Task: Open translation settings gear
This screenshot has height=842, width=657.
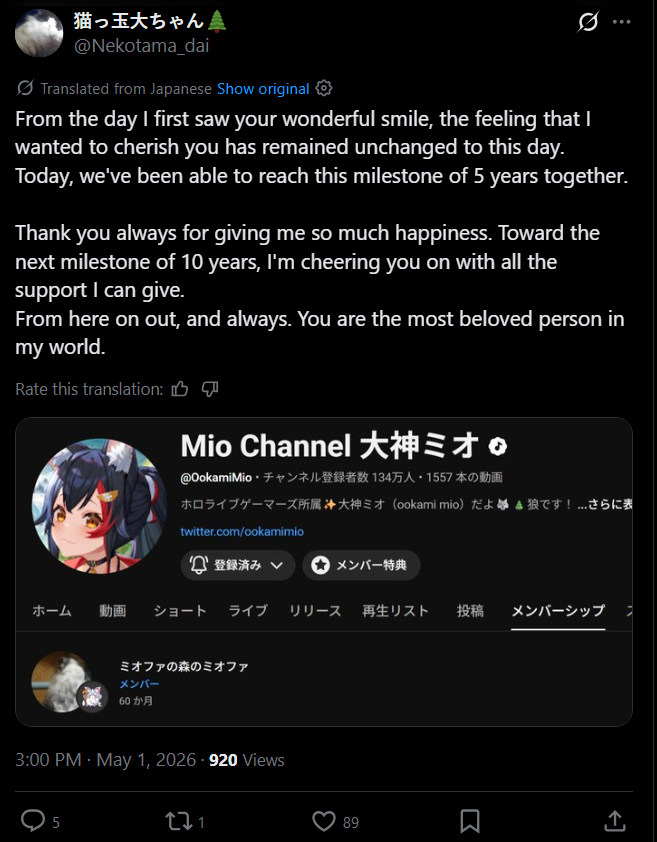Action: (x=324, y=88)
